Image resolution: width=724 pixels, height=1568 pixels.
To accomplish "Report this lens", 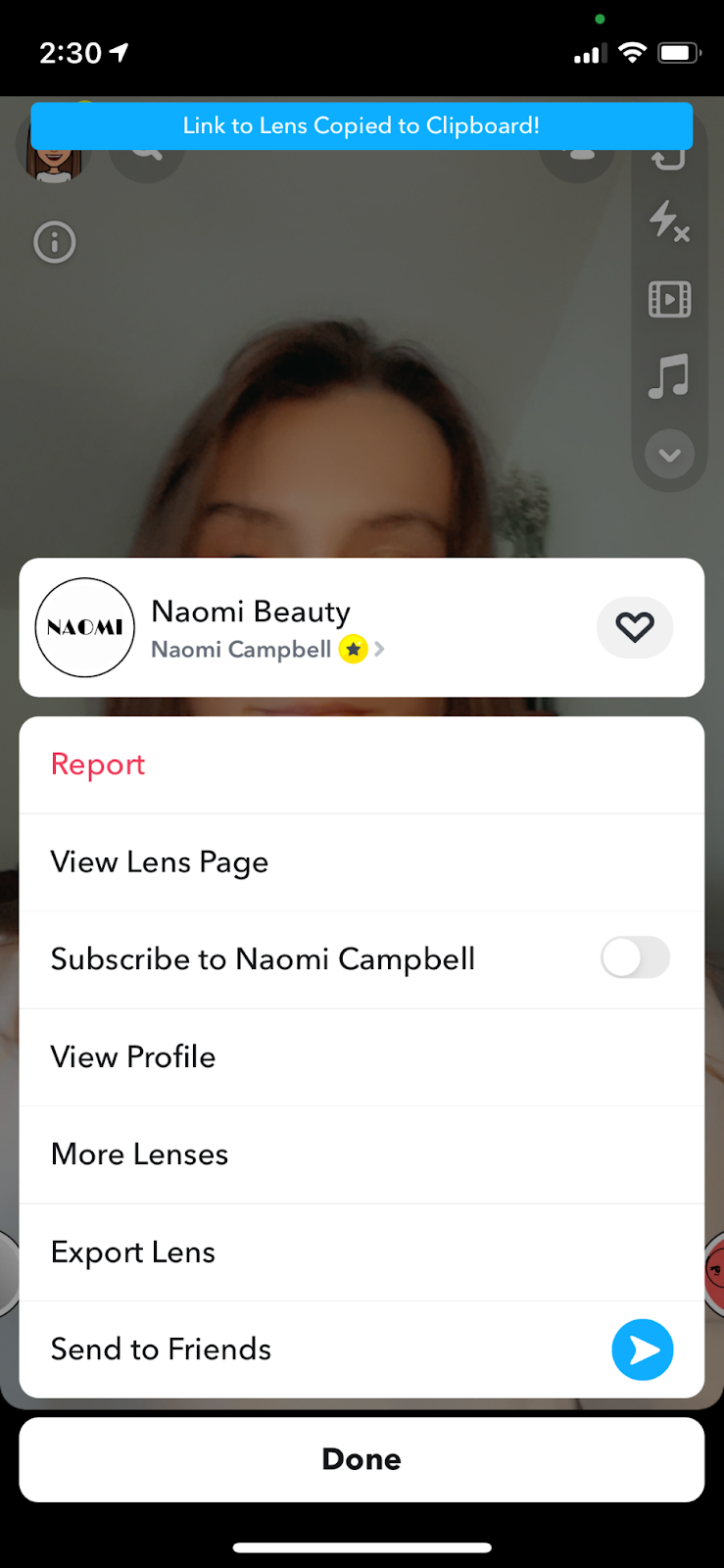I will pyautogui.click(x=98, y=764).
